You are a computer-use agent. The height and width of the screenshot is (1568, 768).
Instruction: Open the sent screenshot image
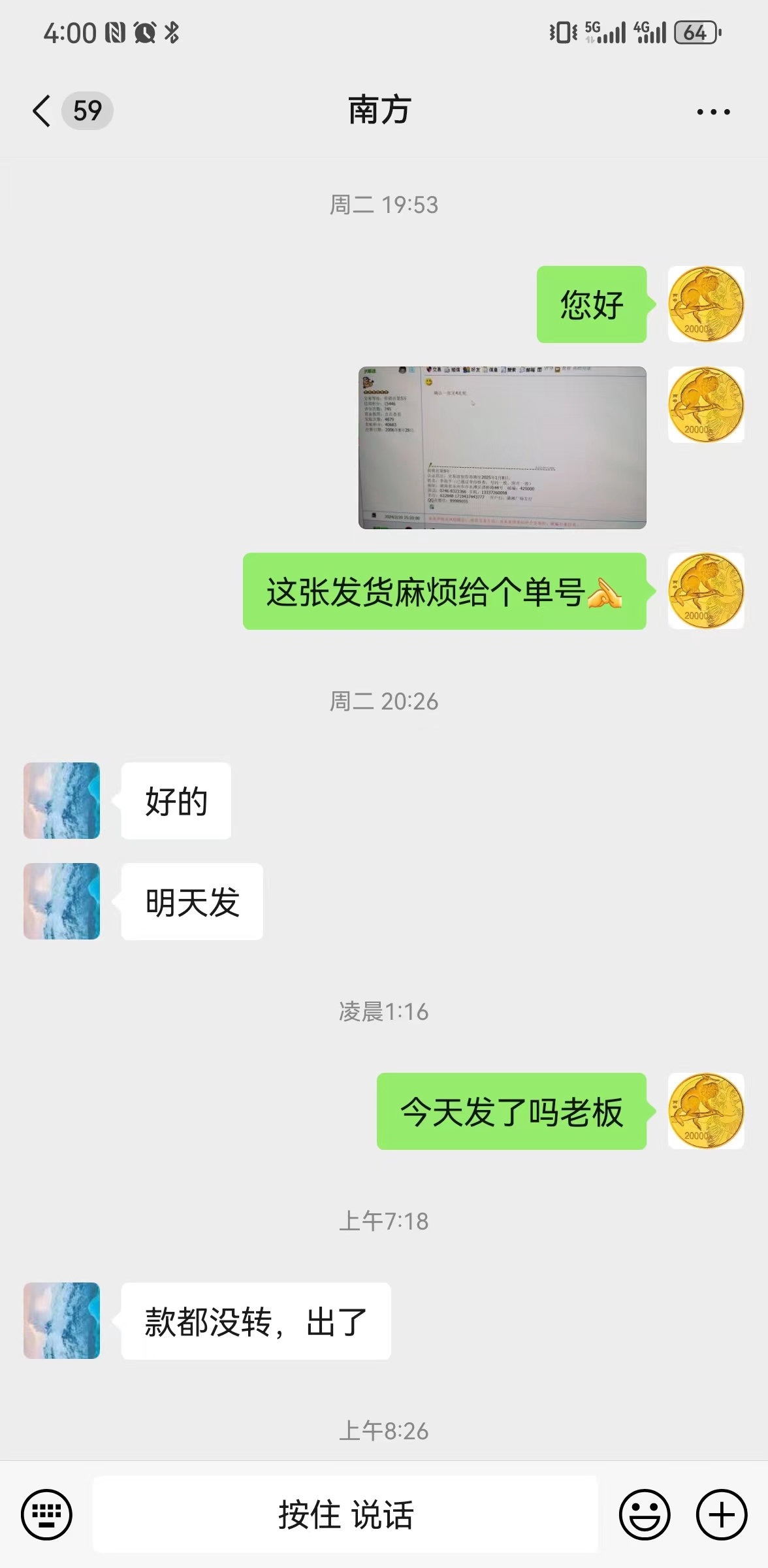[502, 448]
